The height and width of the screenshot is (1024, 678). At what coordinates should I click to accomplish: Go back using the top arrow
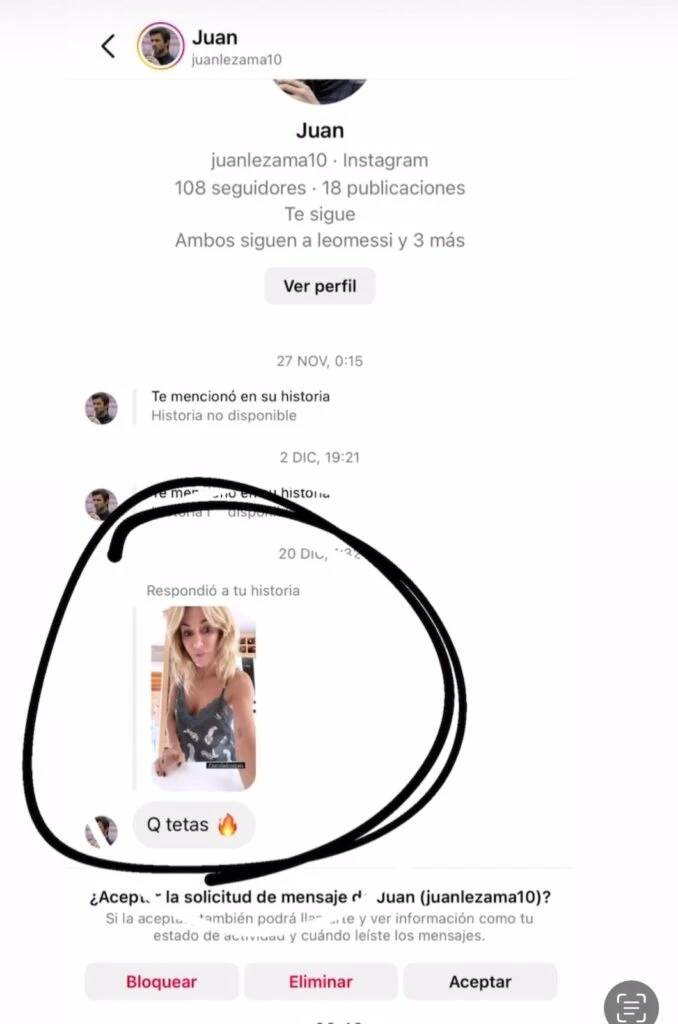[x=108, y=46]
